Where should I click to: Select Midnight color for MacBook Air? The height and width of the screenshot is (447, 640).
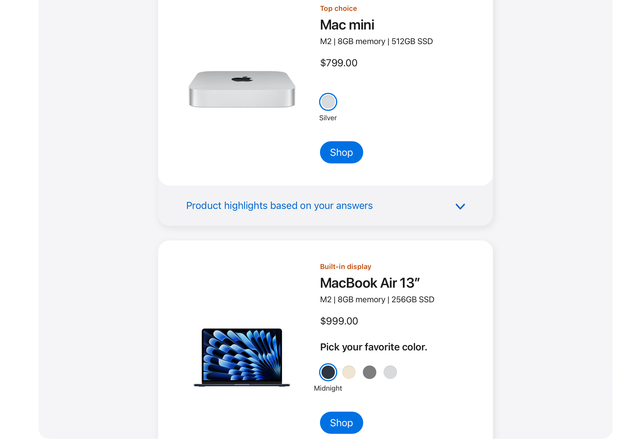[328, 372]
